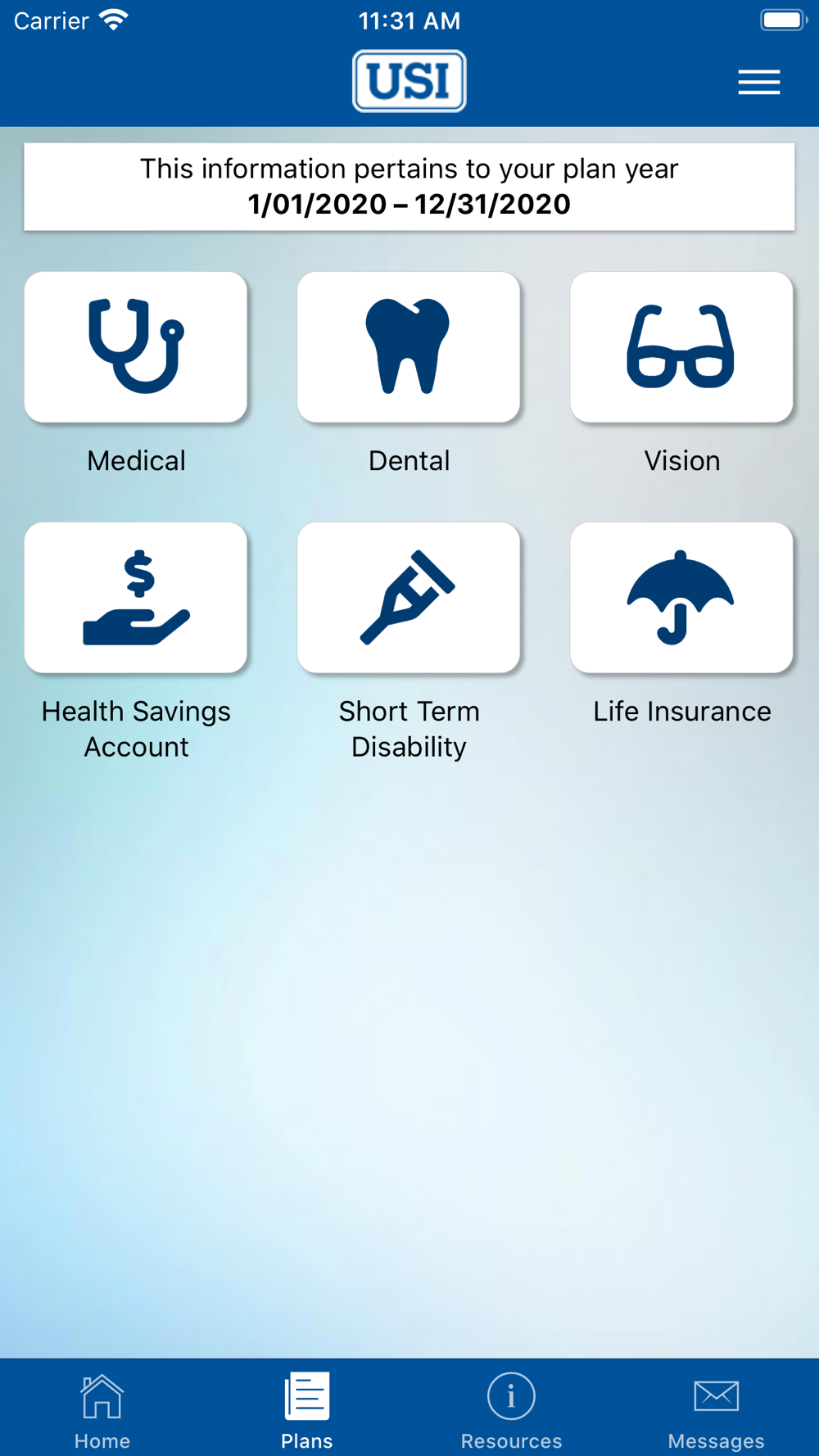Open the hamburger menu

758,82
